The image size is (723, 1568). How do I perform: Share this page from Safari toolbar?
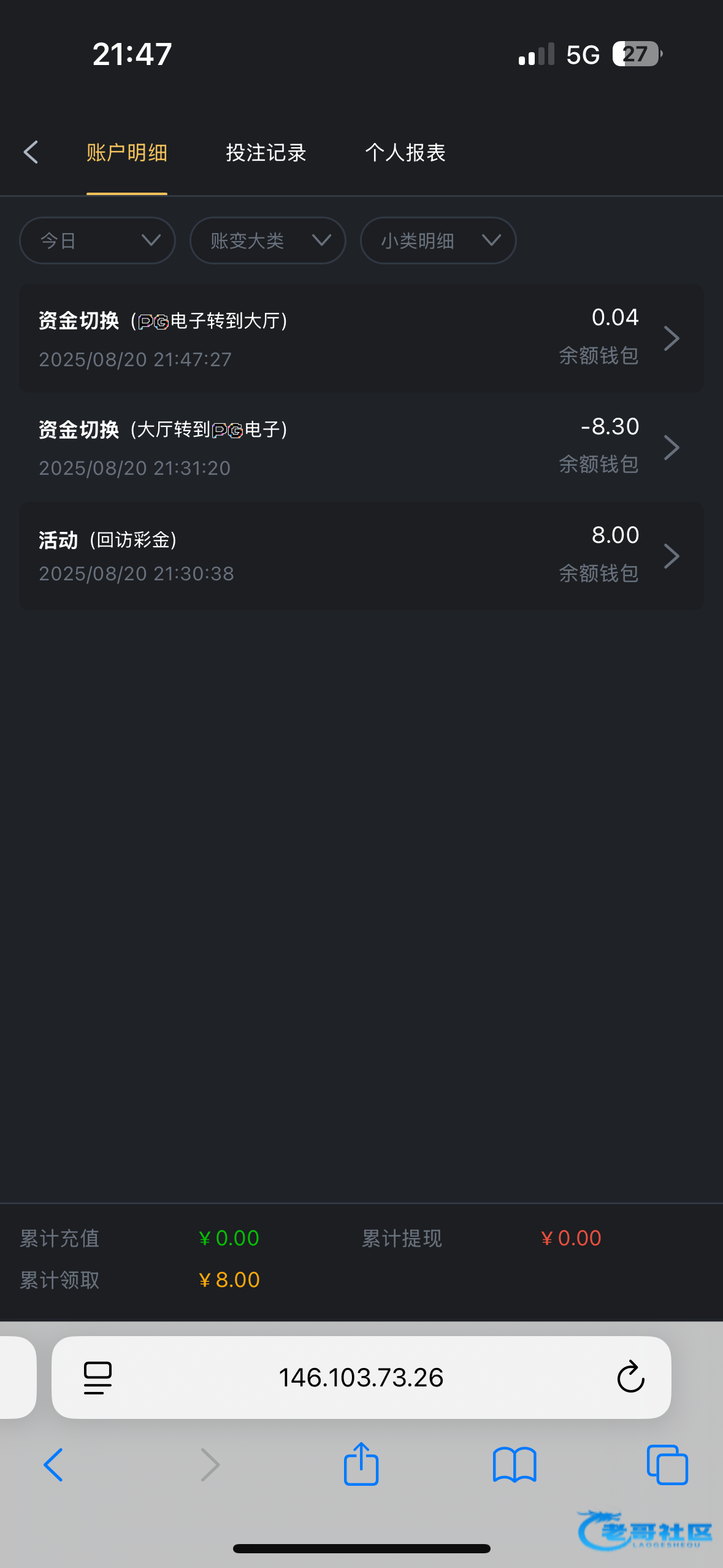[x=361, y=1464]
